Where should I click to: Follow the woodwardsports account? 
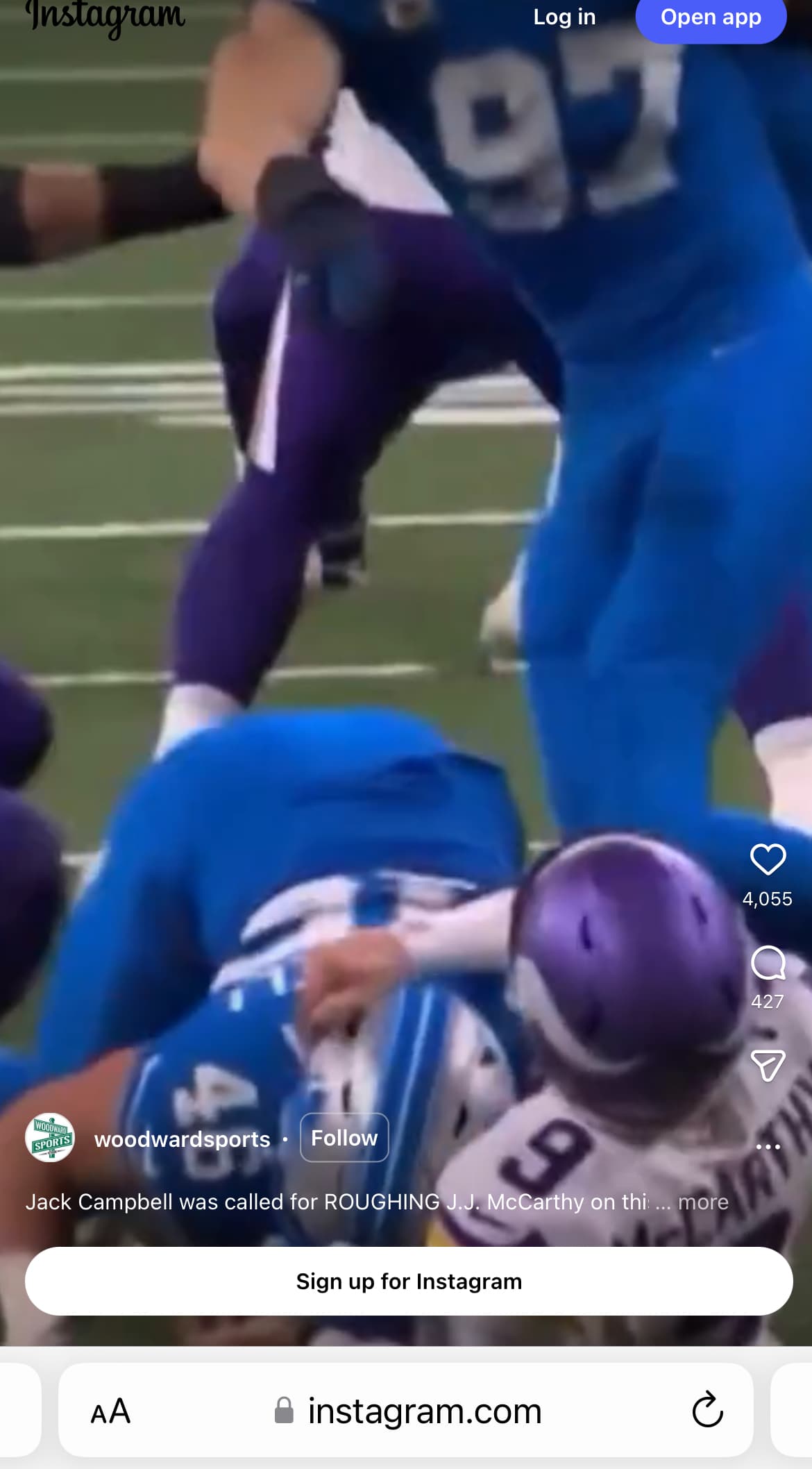344,1138
